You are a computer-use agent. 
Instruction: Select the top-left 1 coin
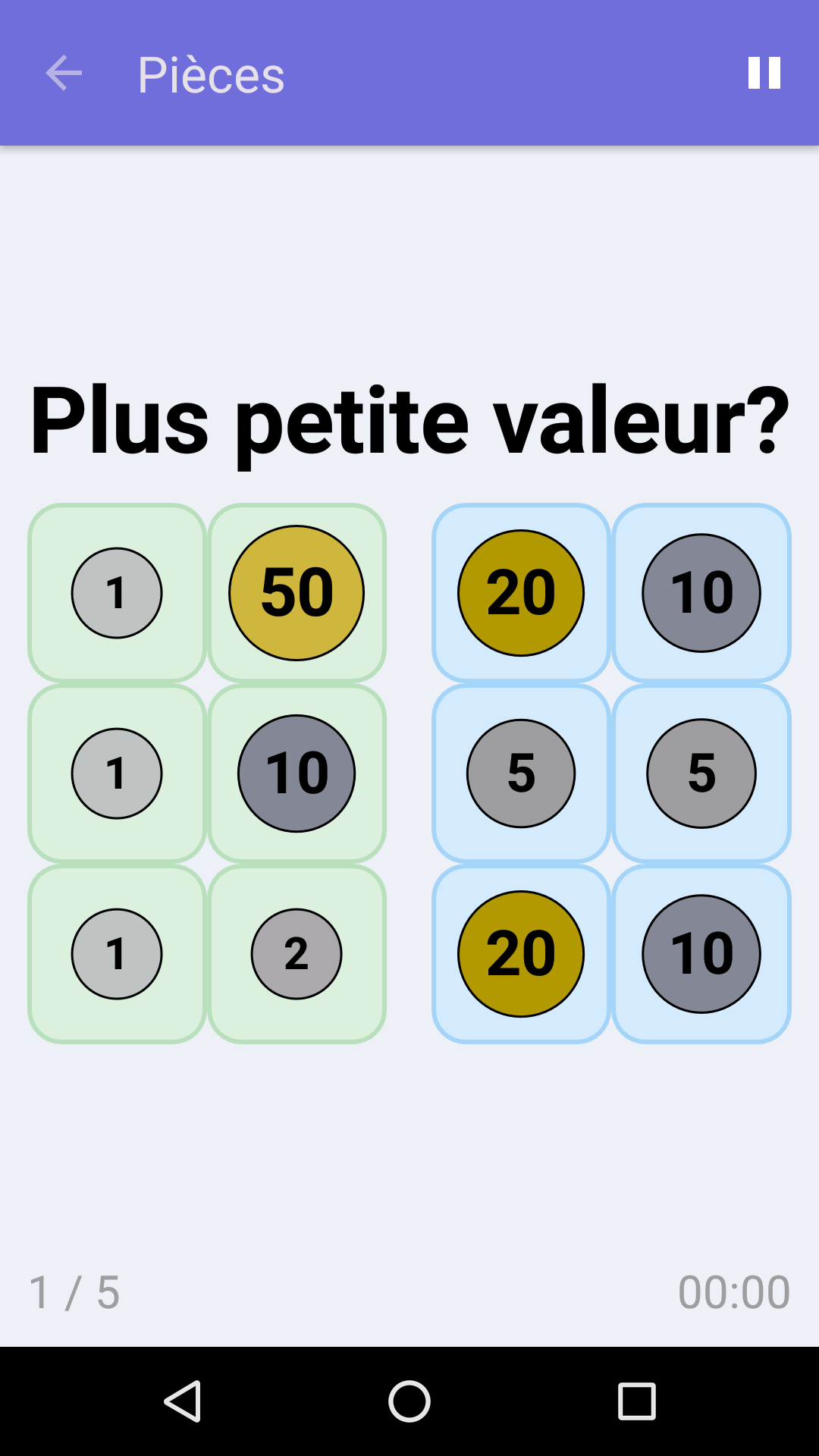(x=117, y=593)
